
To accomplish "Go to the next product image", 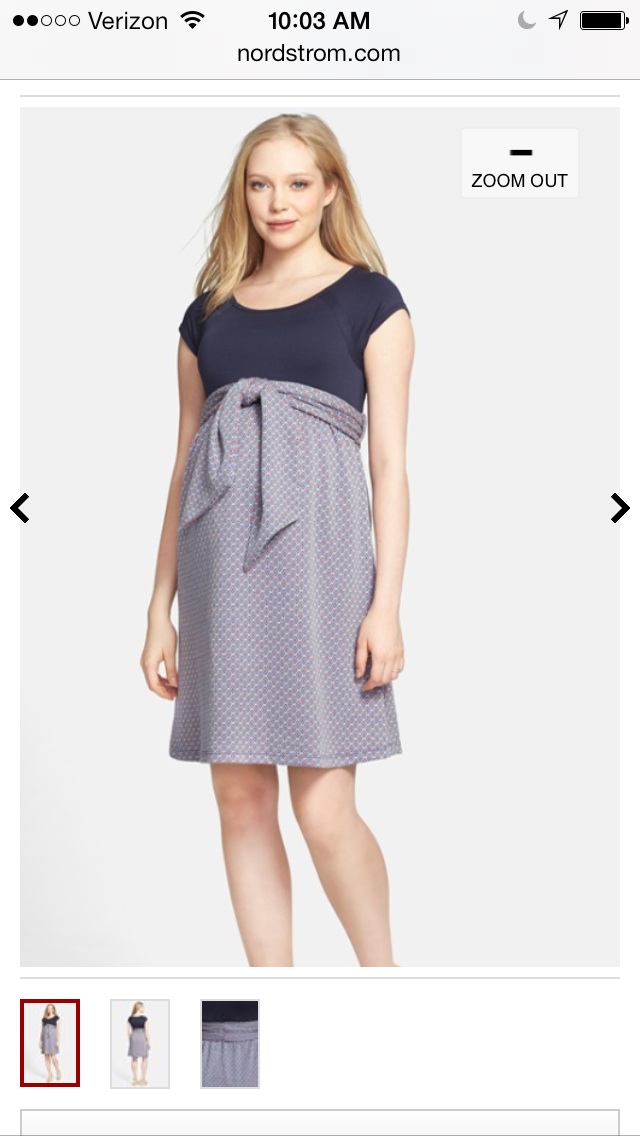I will pos(620,508).
